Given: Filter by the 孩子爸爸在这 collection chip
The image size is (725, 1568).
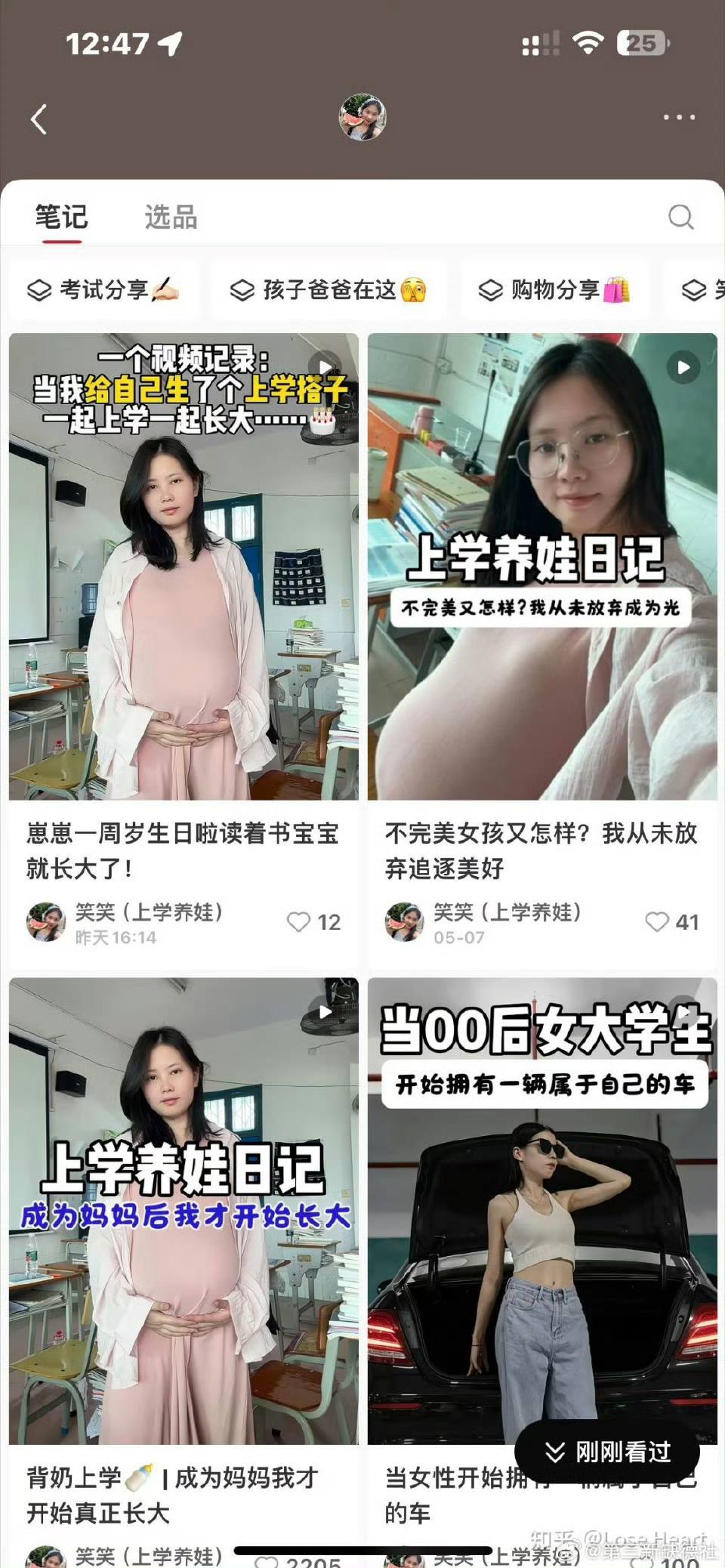Looking at the screenshot, I should (x=329, y=289).
